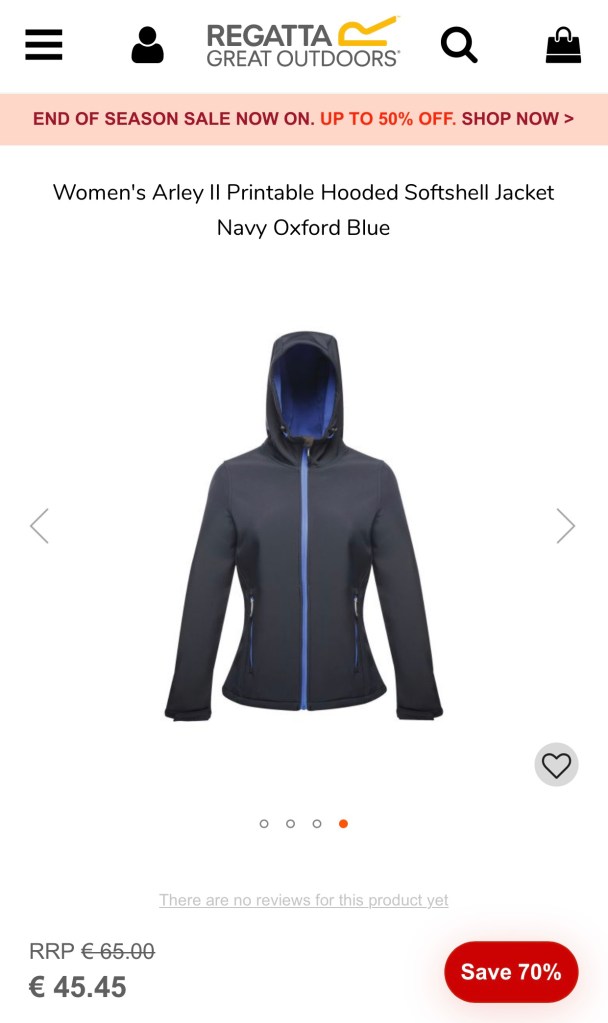Jump to first image dot
This screenshot has height=1023, width=608.
pyautogui.click(x=264, y=824)
